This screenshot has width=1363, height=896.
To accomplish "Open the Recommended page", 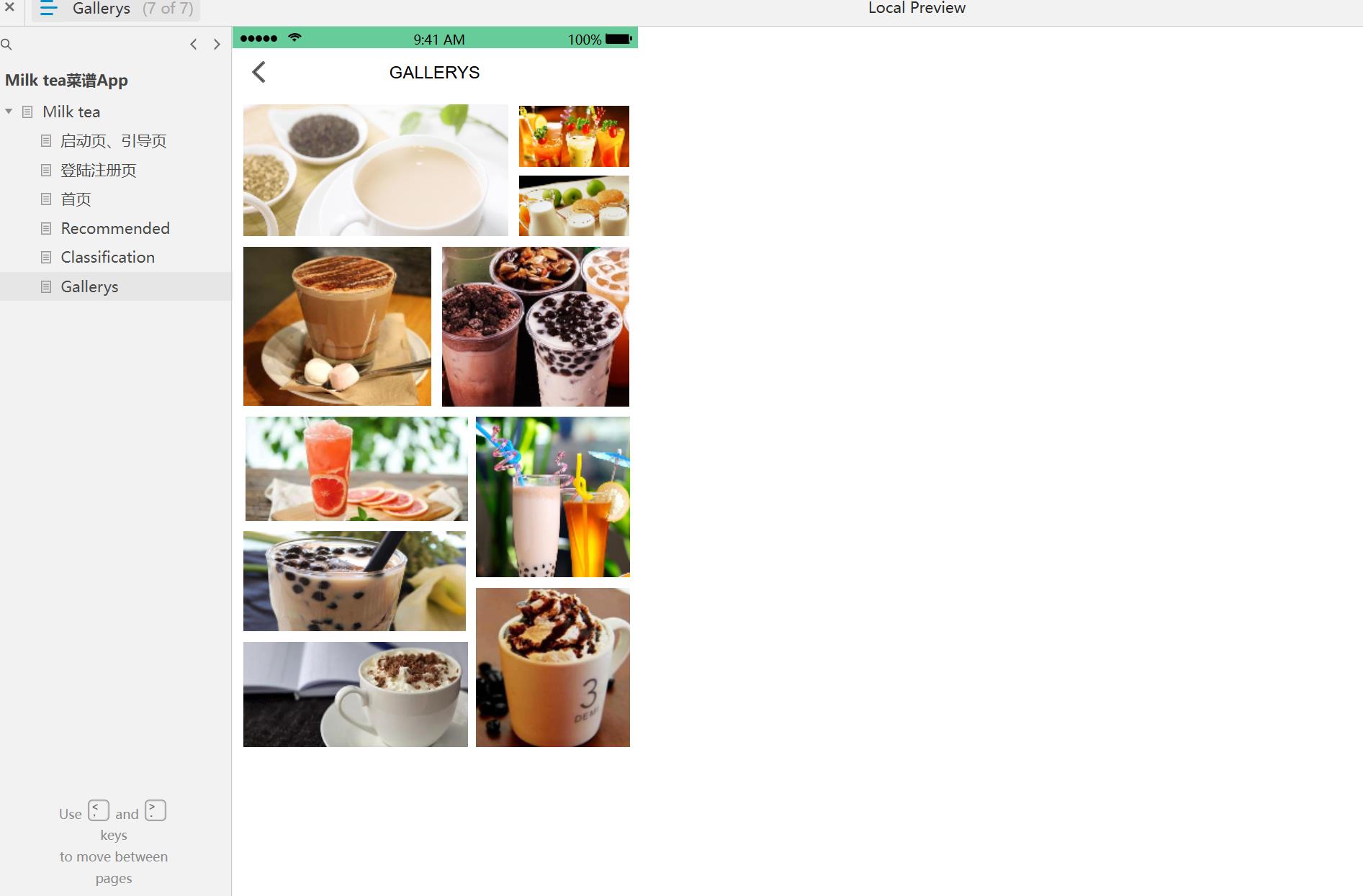I will pyautogui.click(x=114, y=228).
